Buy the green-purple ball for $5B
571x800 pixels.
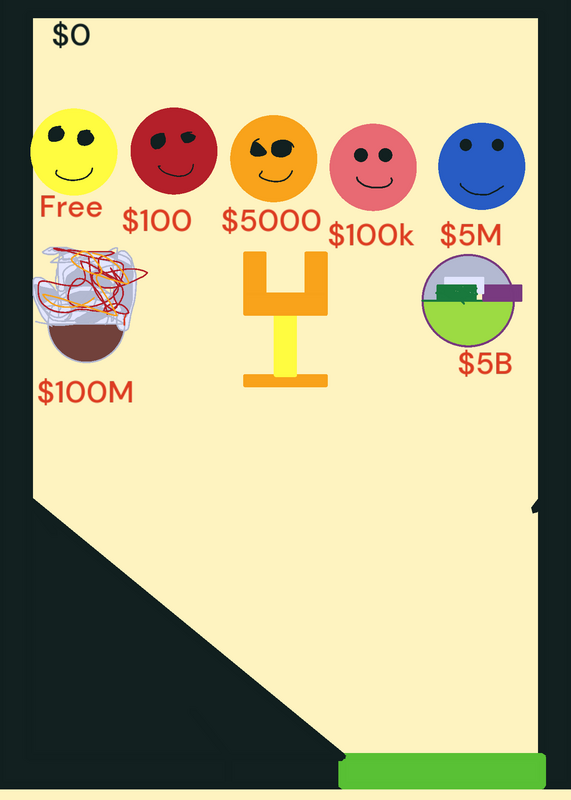469,301
